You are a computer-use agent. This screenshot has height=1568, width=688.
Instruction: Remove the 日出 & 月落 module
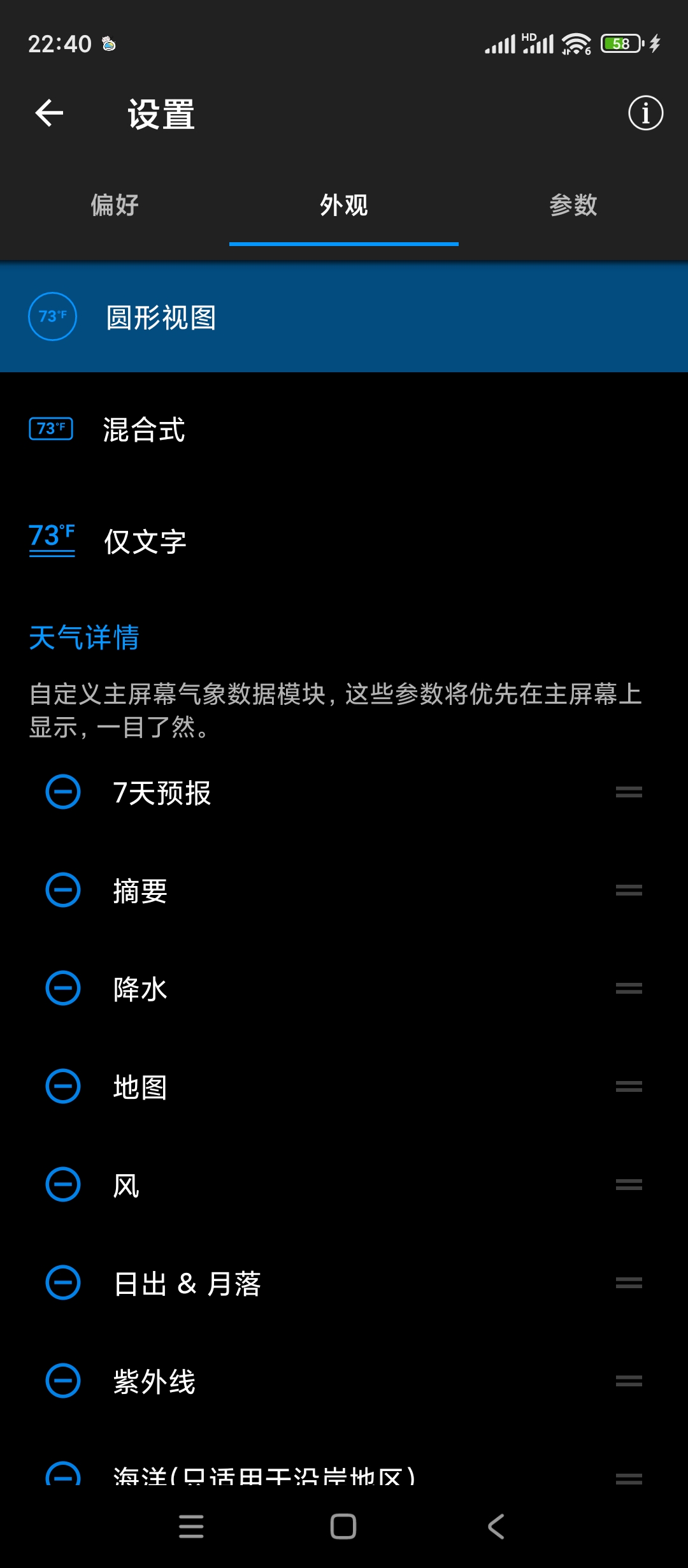pos(63,1283)
